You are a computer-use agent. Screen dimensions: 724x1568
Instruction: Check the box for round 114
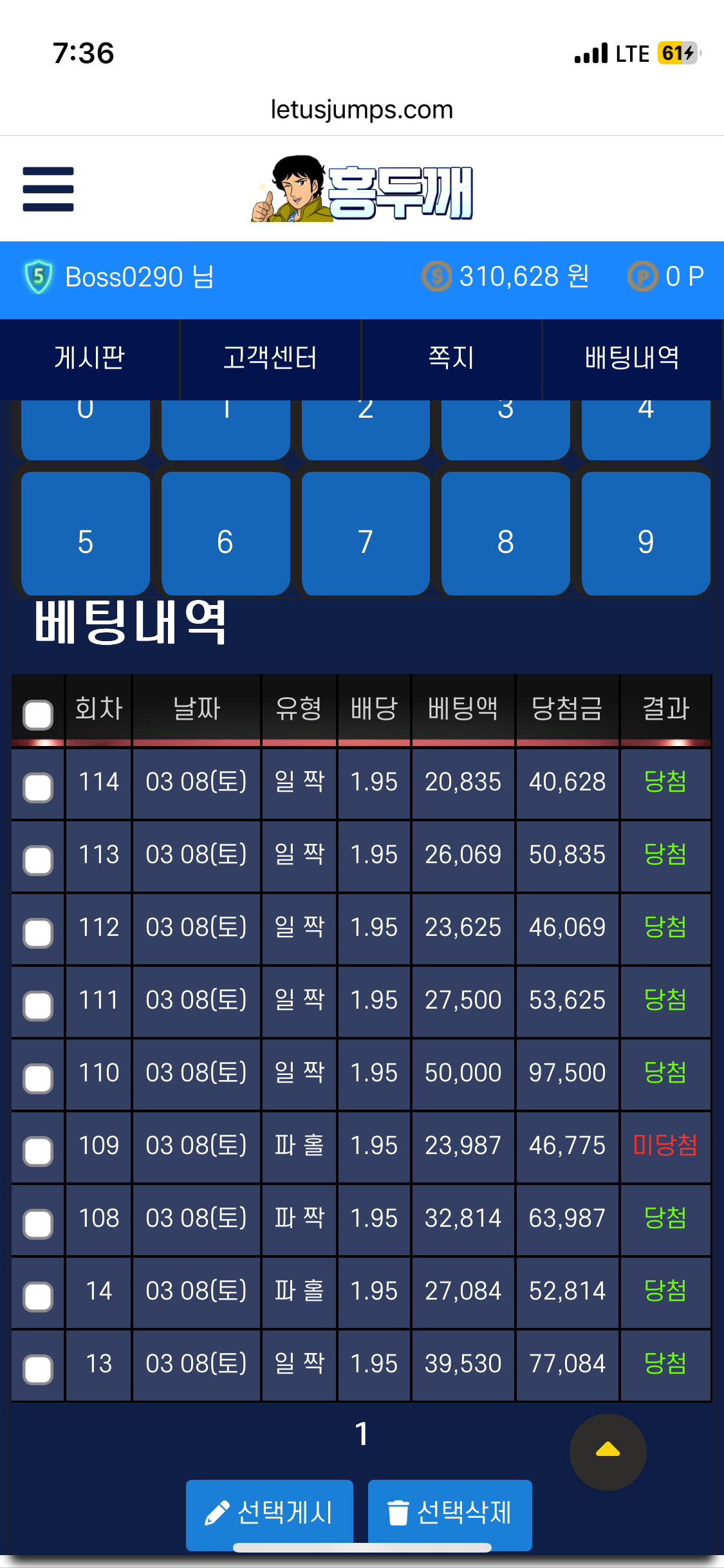pos(38,788)
